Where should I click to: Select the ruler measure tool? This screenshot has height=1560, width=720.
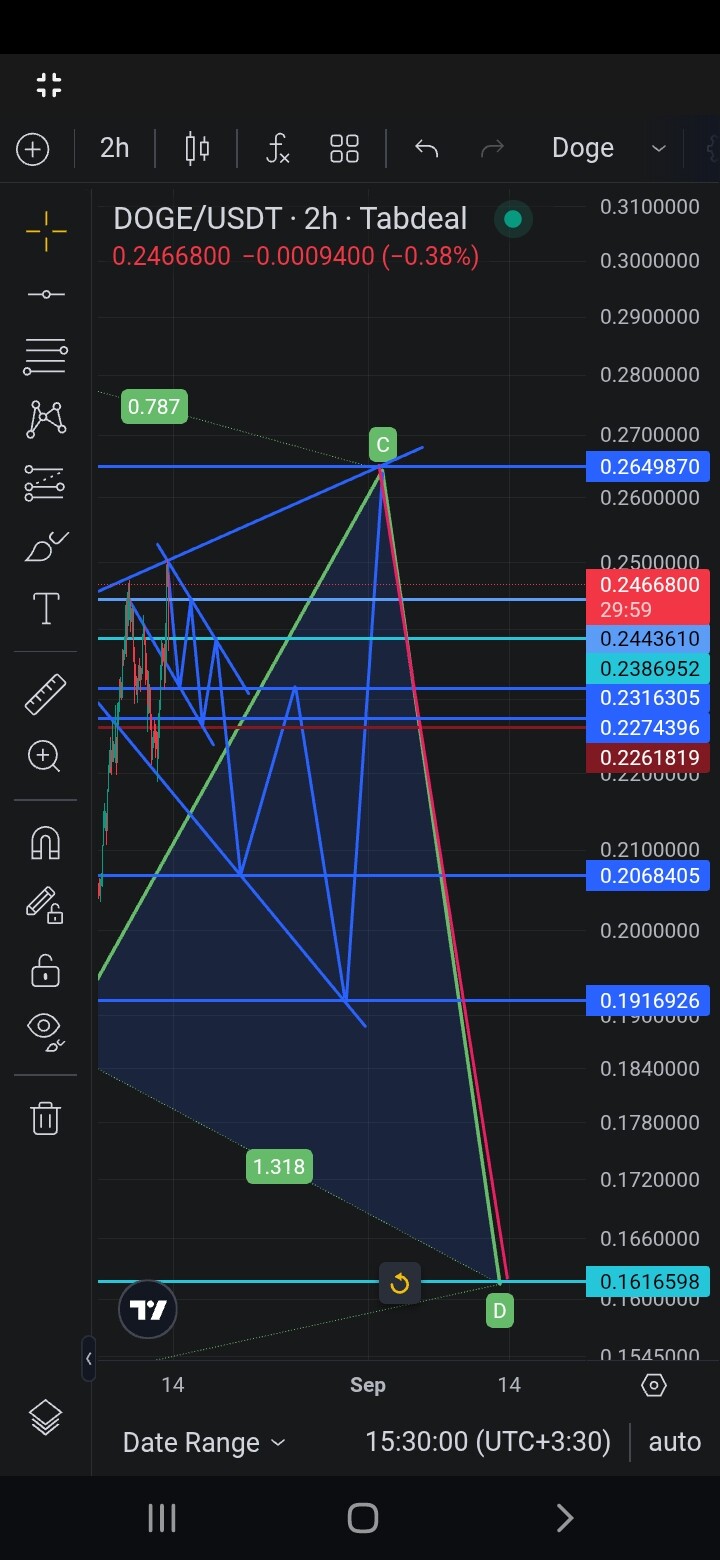tap(46, 694)
